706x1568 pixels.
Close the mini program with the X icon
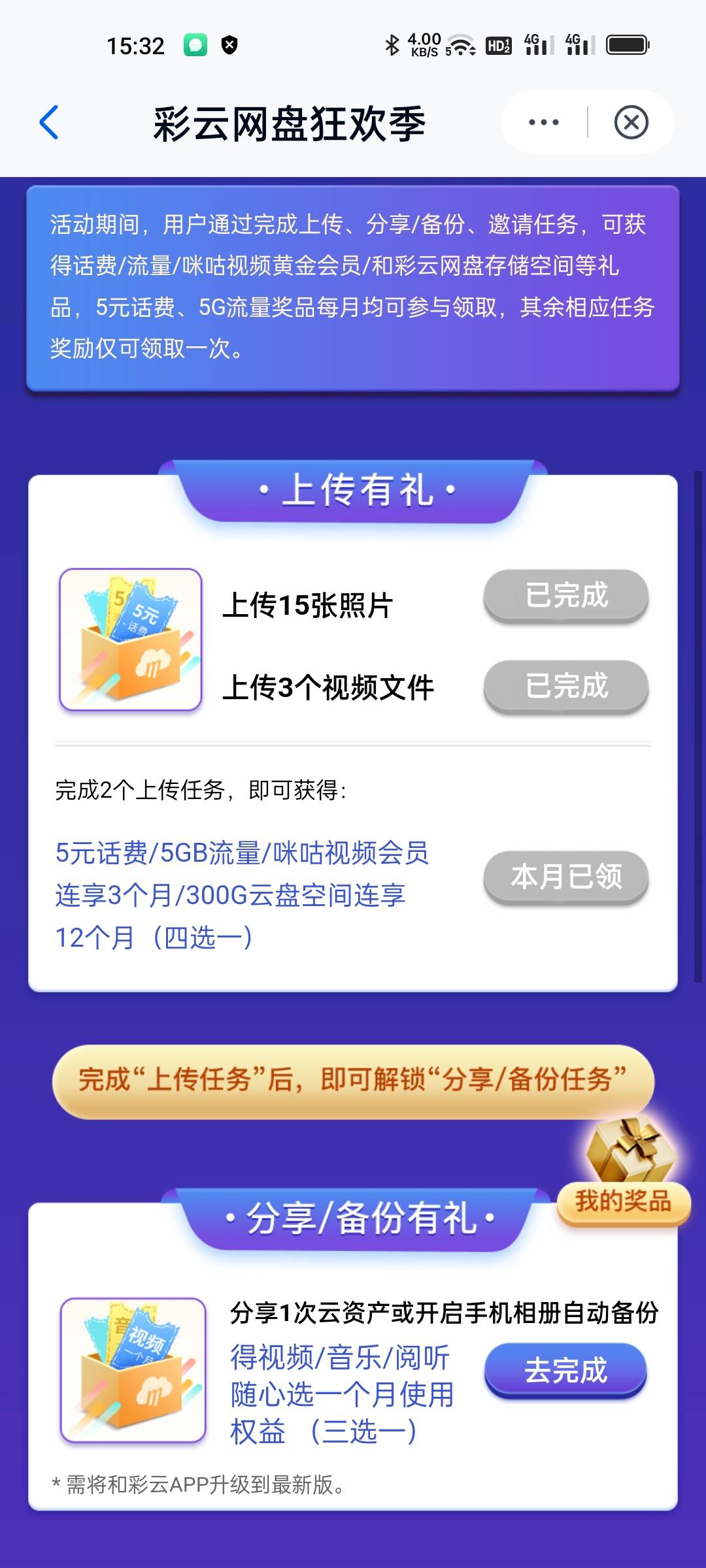631,122
